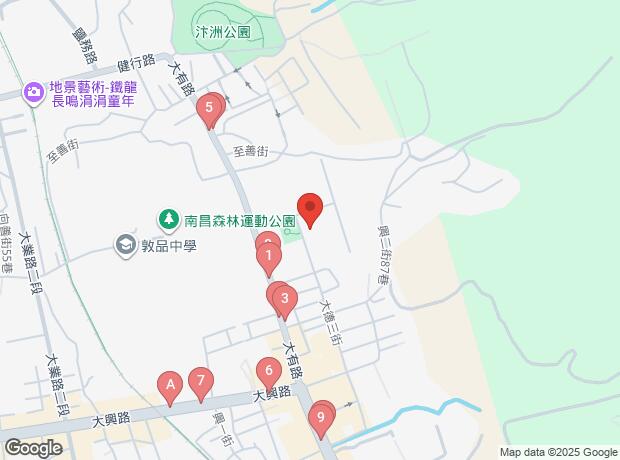Image resolution: width=620 pixels, height=460 pixels.
Task: Open map marker number 3
Action: tap(285, 301)
